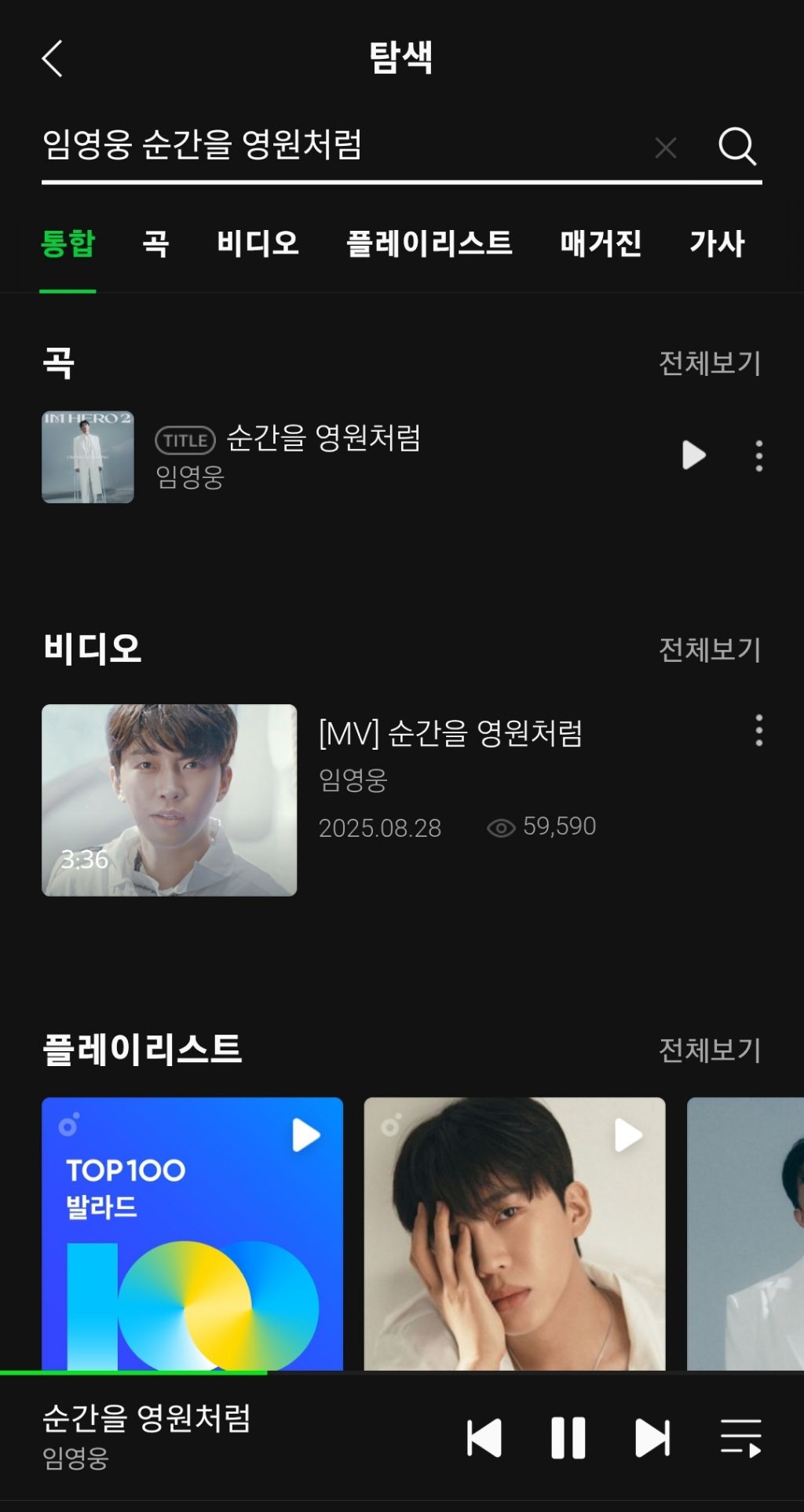Screen dimensions: 804x1512
Task: Tap the magnifier search icon
Action: click(x=737, y=146)
